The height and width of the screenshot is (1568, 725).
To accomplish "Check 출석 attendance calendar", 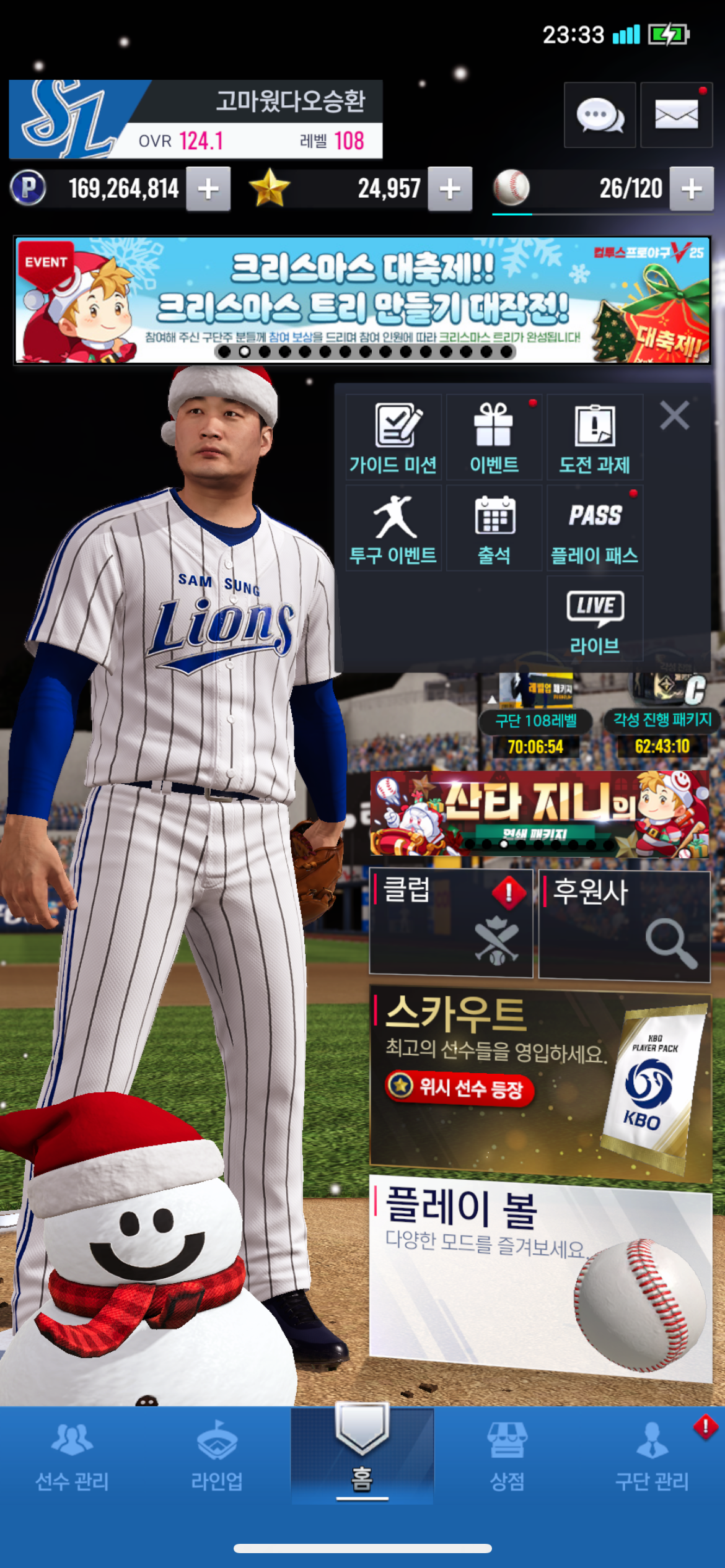I will pos(494,528).
